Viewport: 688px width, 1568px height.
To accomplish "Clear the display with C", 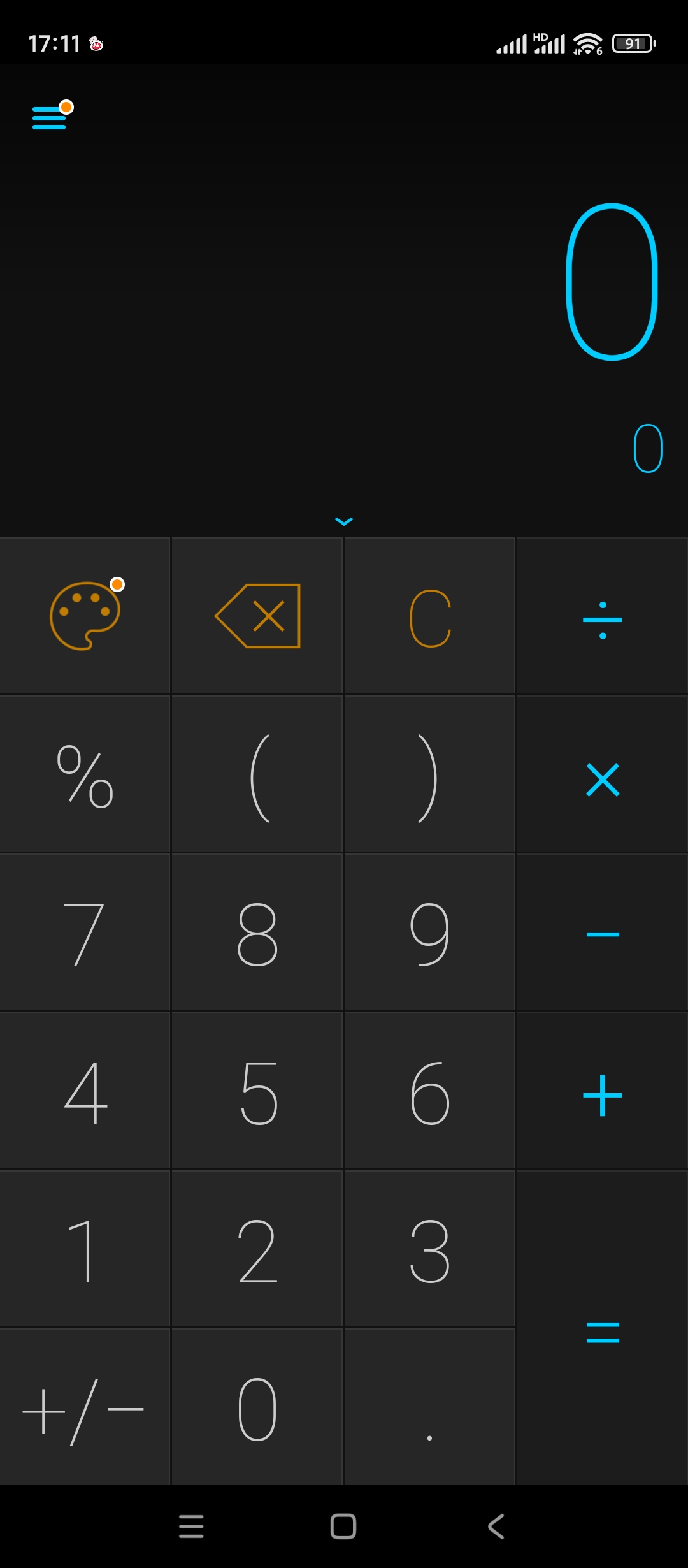I will coord(430,617).
